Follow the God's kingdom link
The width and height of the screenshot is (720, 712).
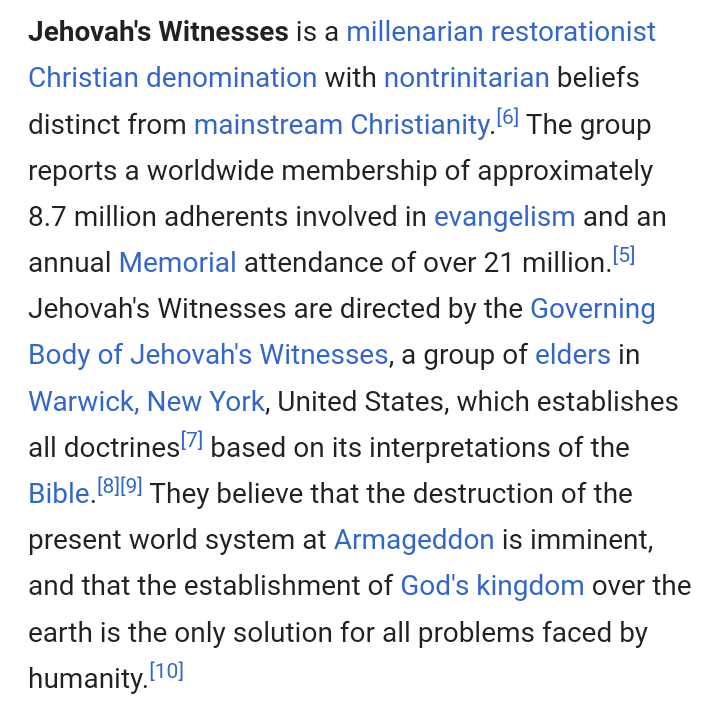click(492, 586)
